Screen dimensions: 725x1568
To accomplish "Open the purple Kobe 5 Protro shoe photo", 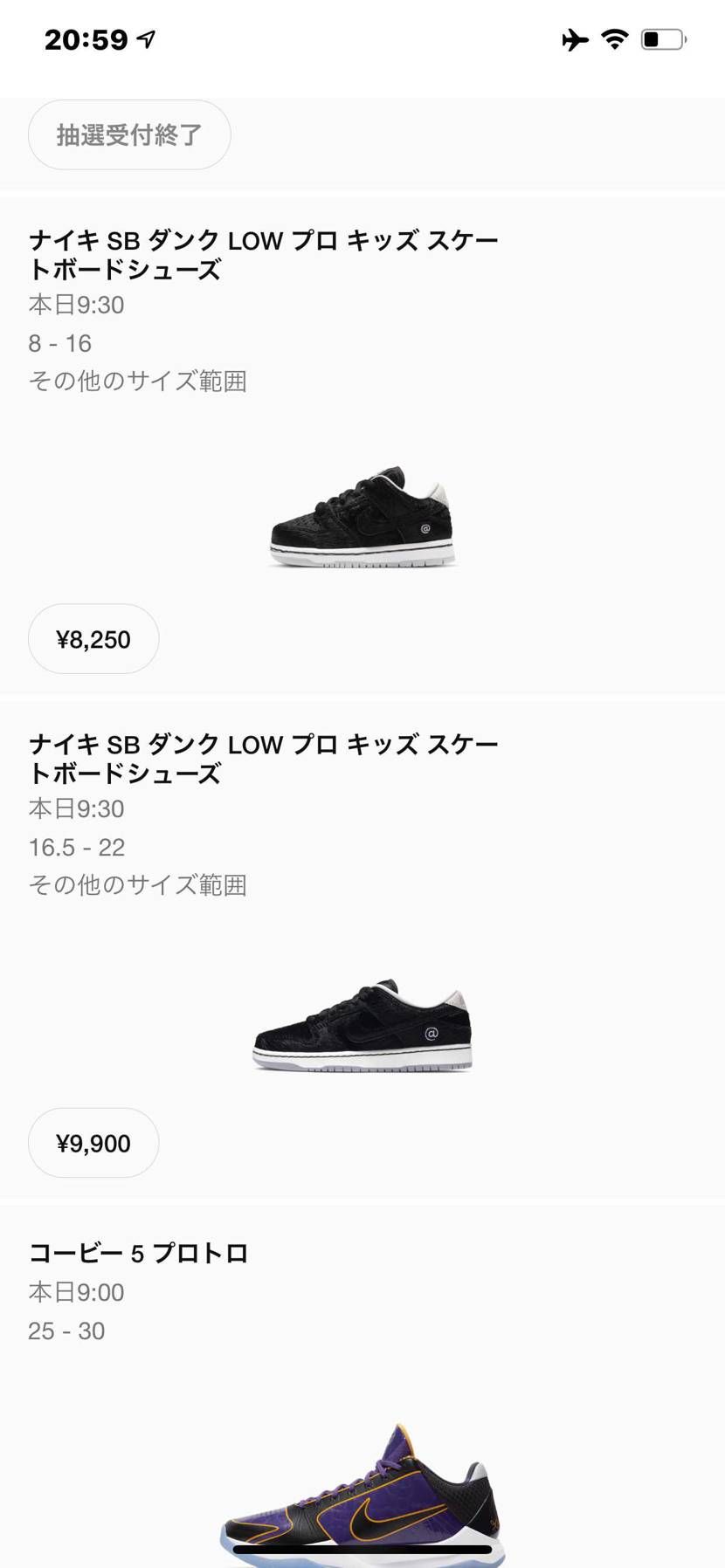I will click(362, 1502).
